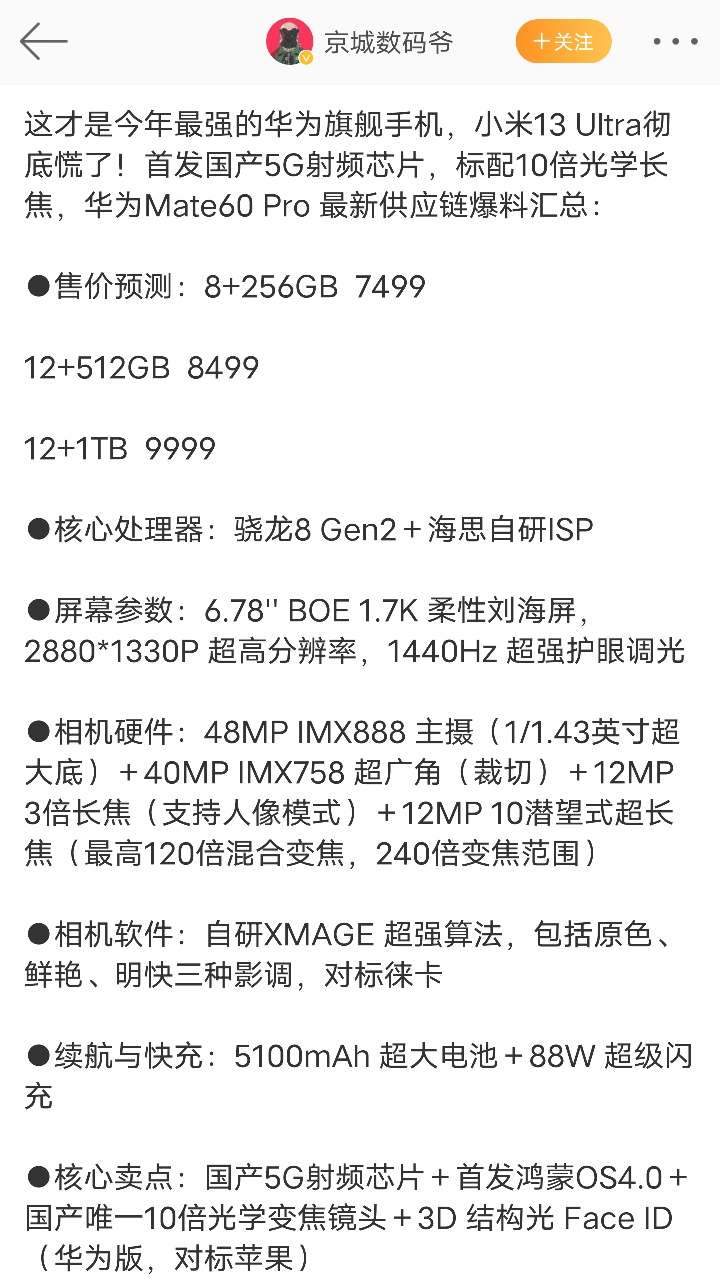Open the three-dot overflow menu
720x1278 pixels.
click(675, 42)
